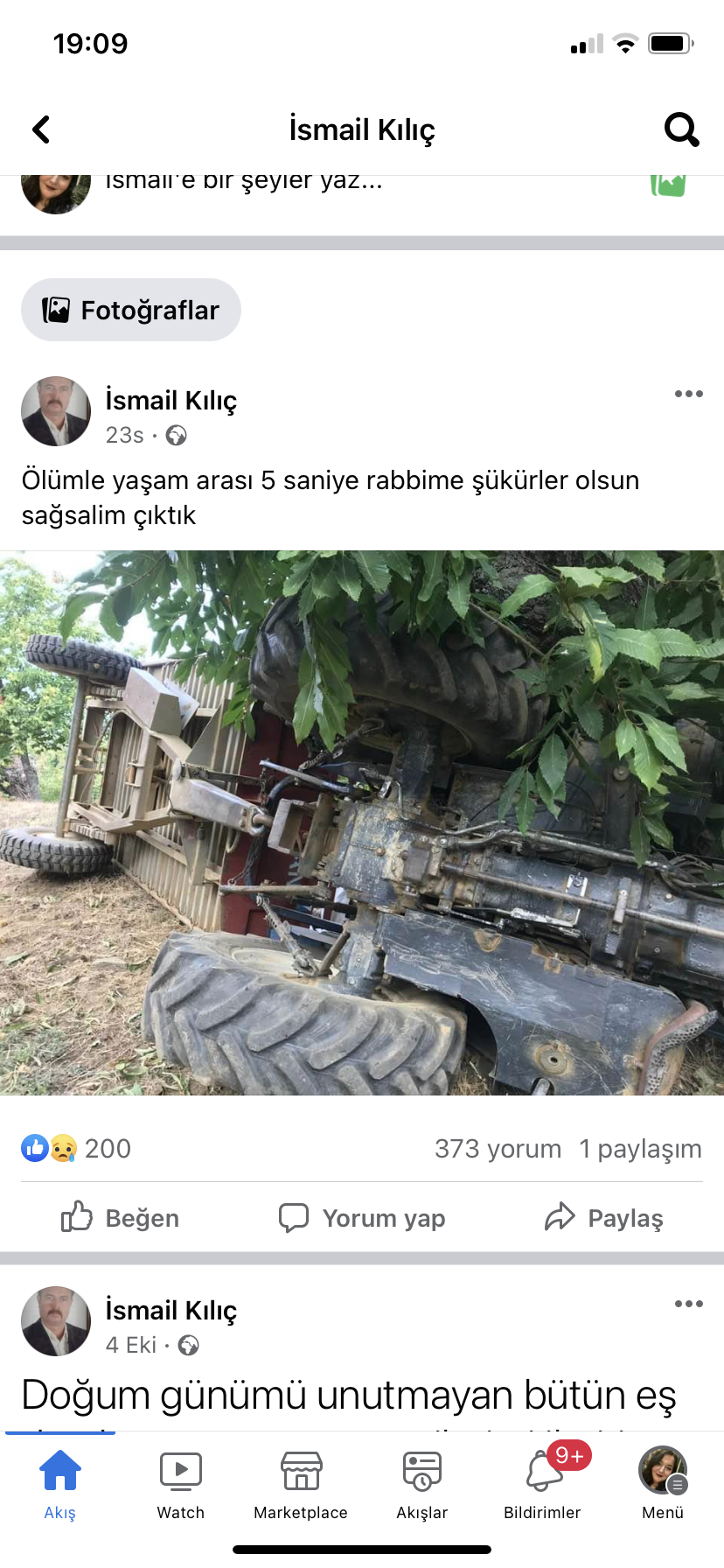Switch to the Akış tab
This screenshot has width=724, height=1568.
click(59, 1483)
